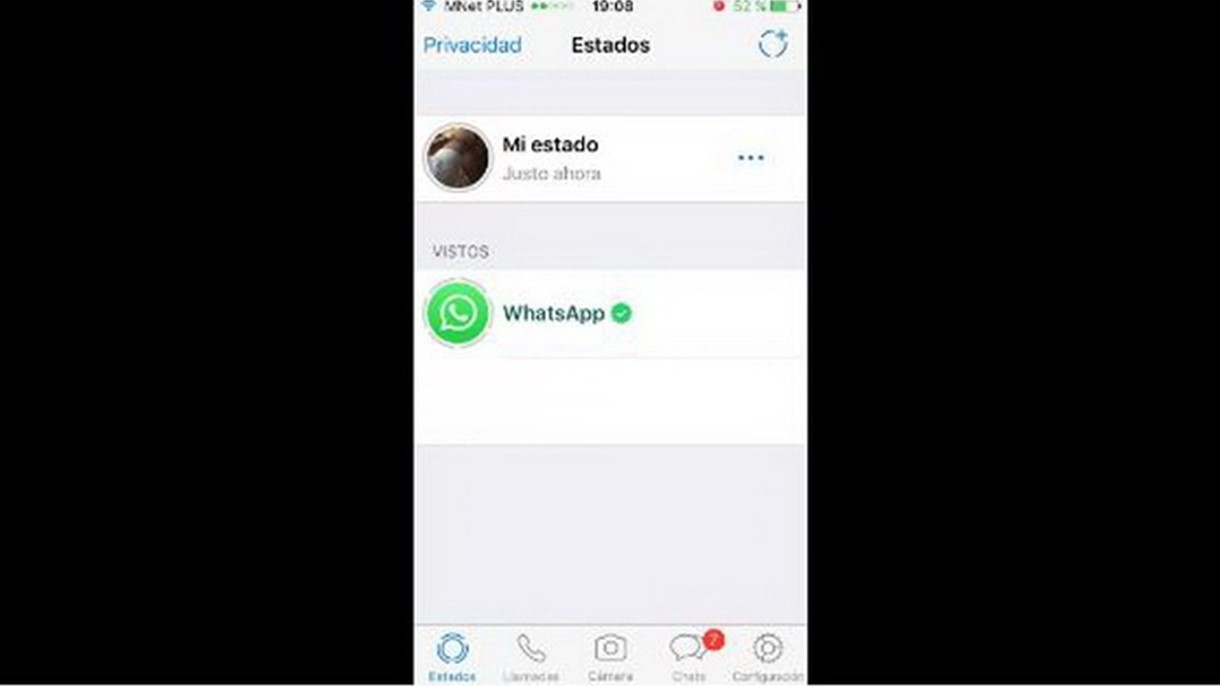Switch to the Llamadas tab

click(531, 656)
